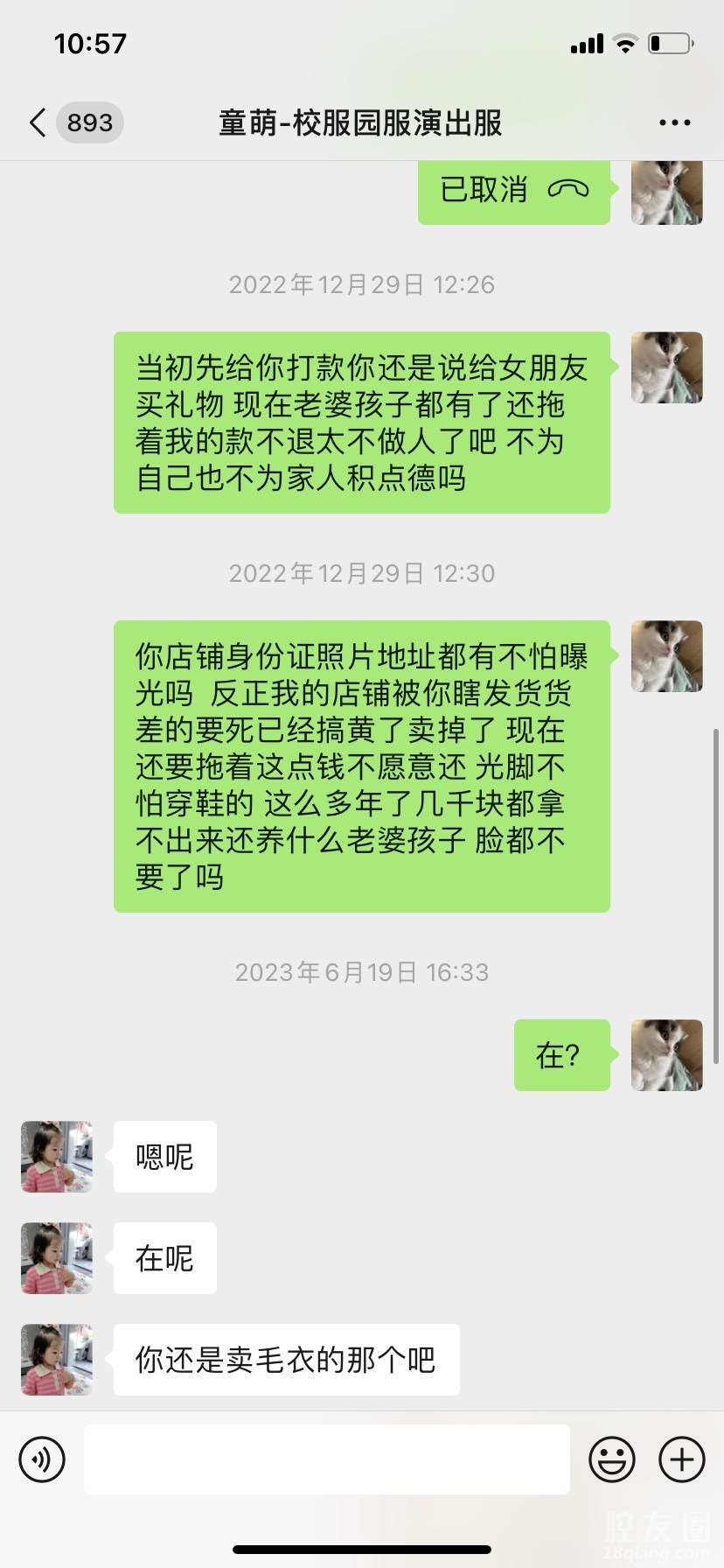This screenshot has height=1568, width=724.
Task: Tap the message input field
Action: click(326, 1459)
